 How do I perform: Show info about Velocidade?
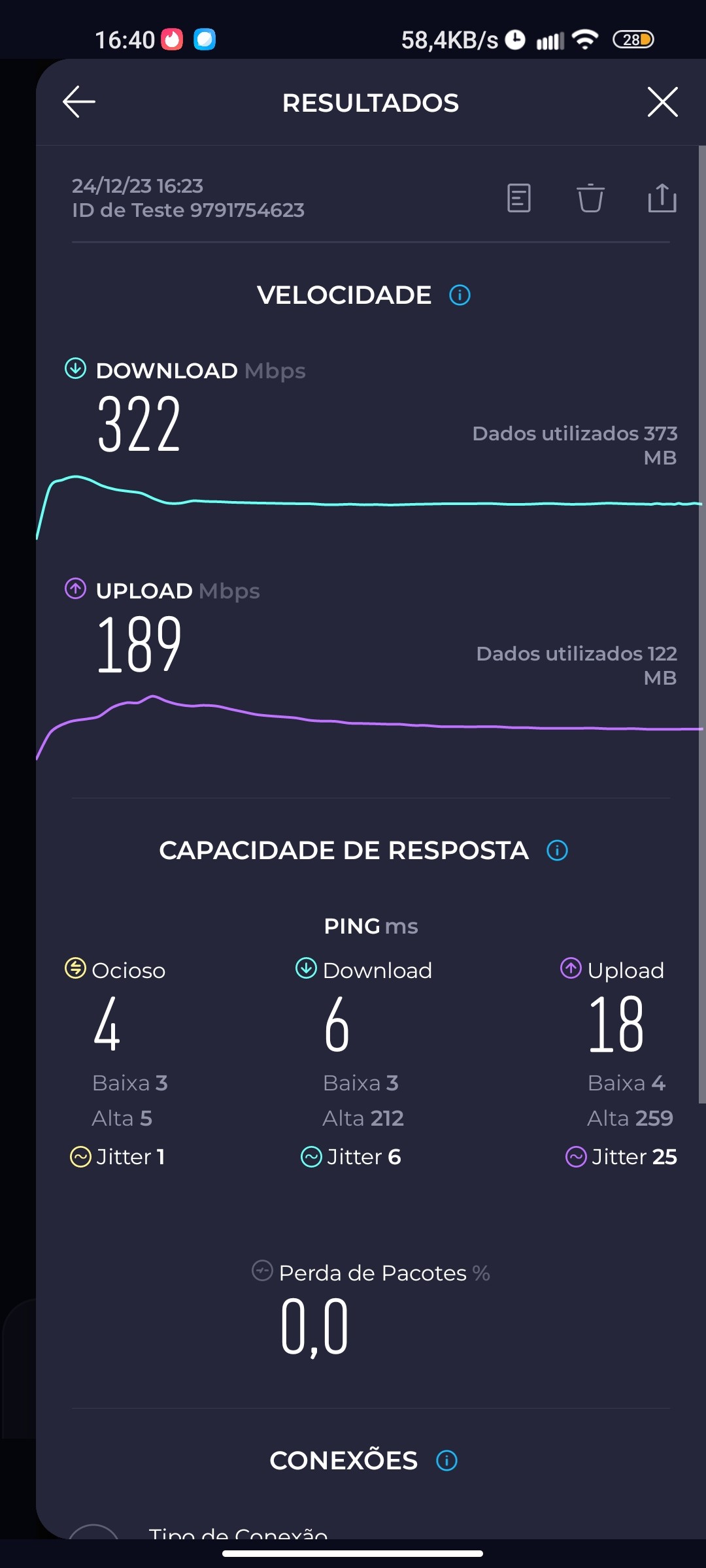(x=460, y=295)
